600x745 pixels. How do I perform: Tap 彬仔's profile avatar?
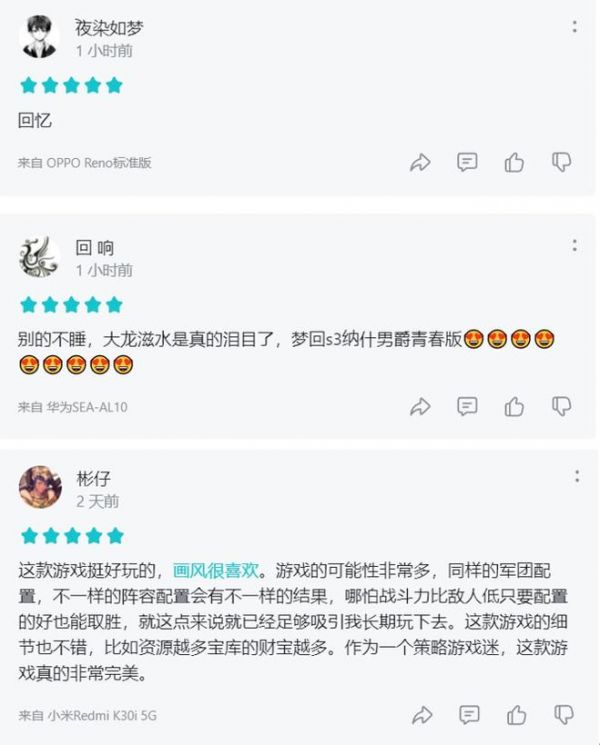(39, 488)
